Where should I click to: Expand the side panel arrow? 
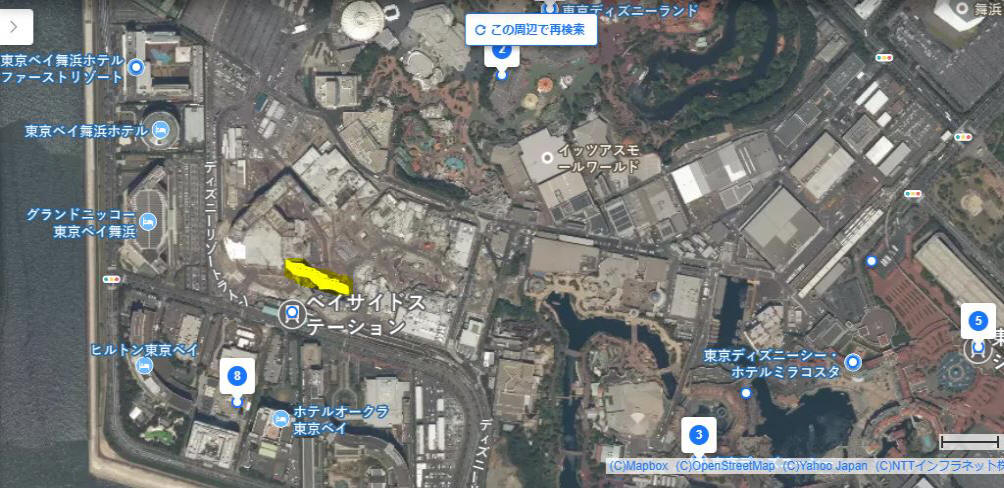tap(16, 26)
